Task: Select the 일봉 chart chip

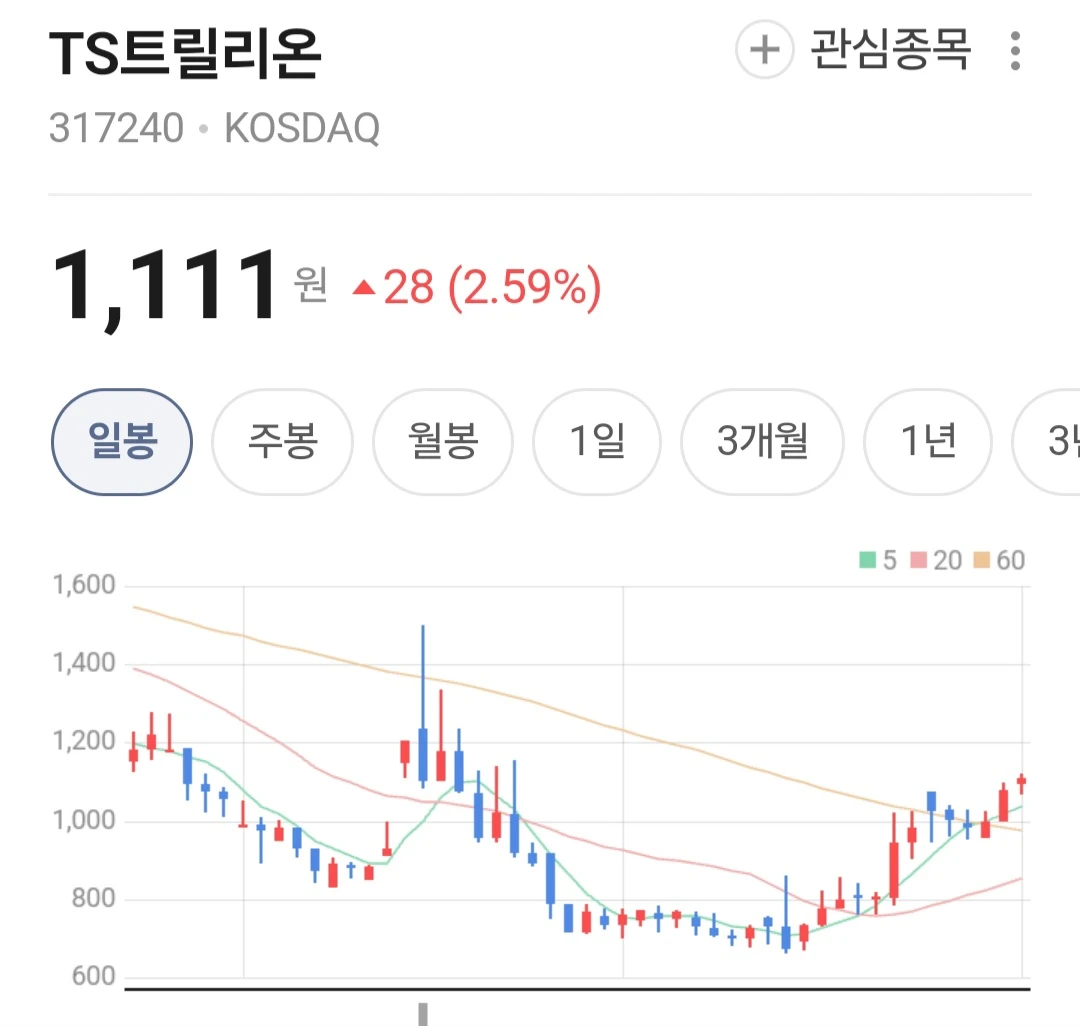Action: click(x=122, y=441)
